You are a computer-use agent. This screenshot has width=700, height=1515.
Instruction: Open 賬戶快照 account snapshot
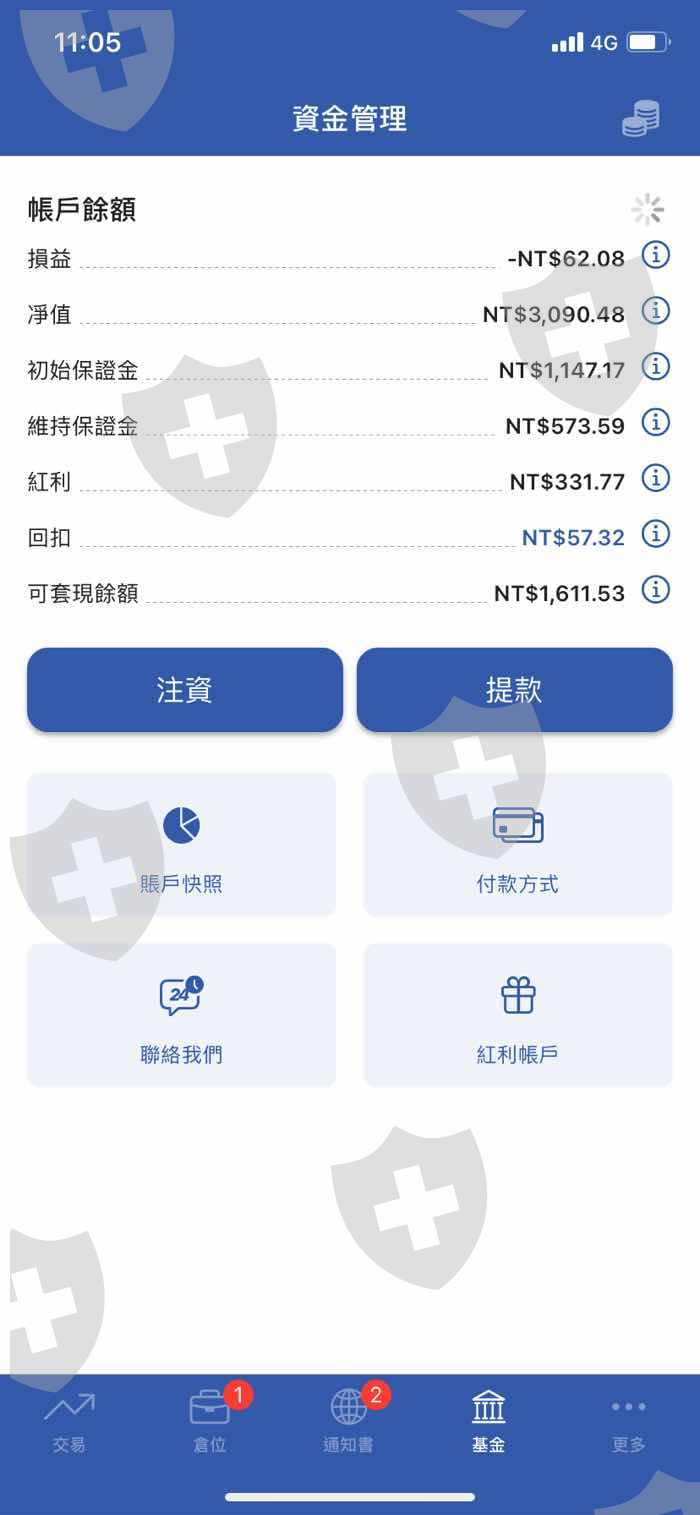tap(181, 844)
